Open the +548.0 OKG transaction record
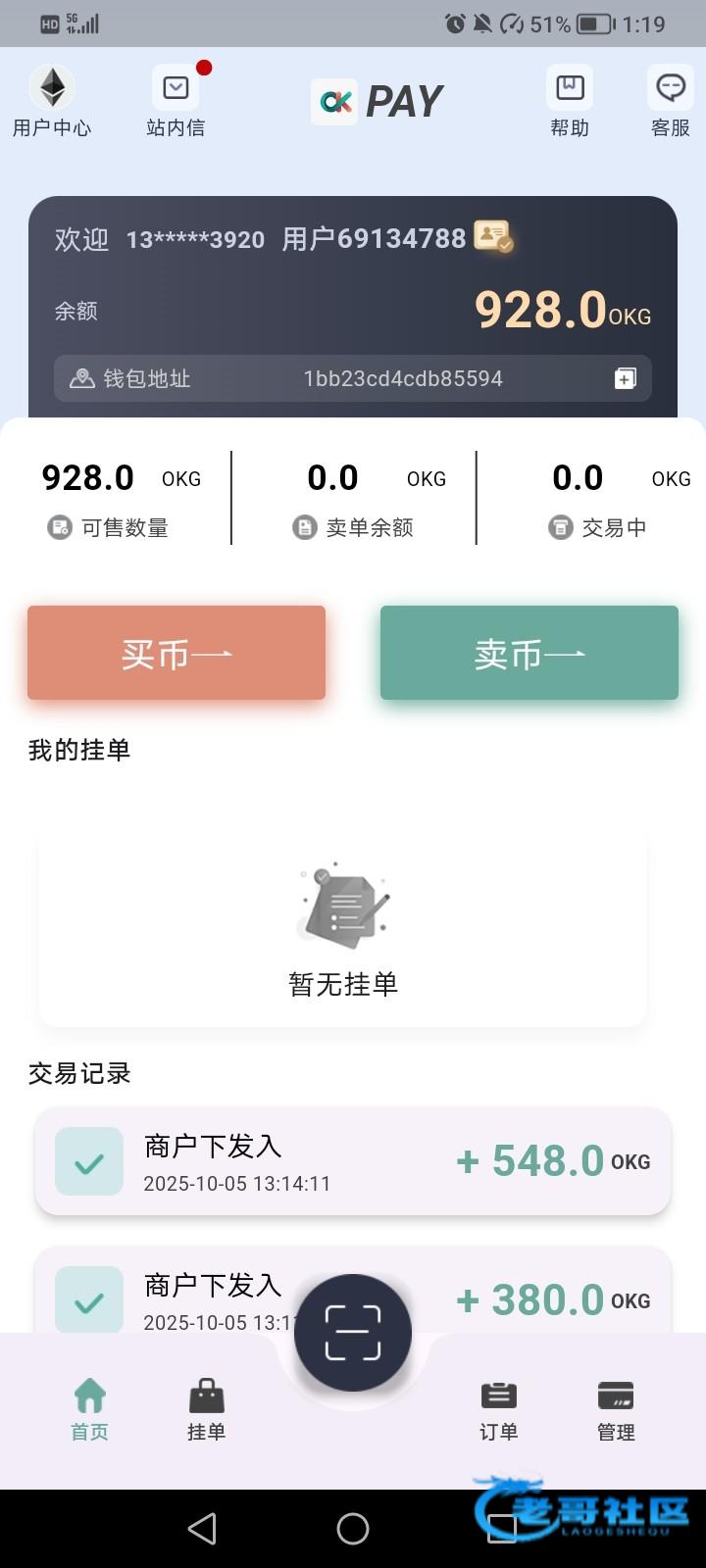 (353, 1161)
